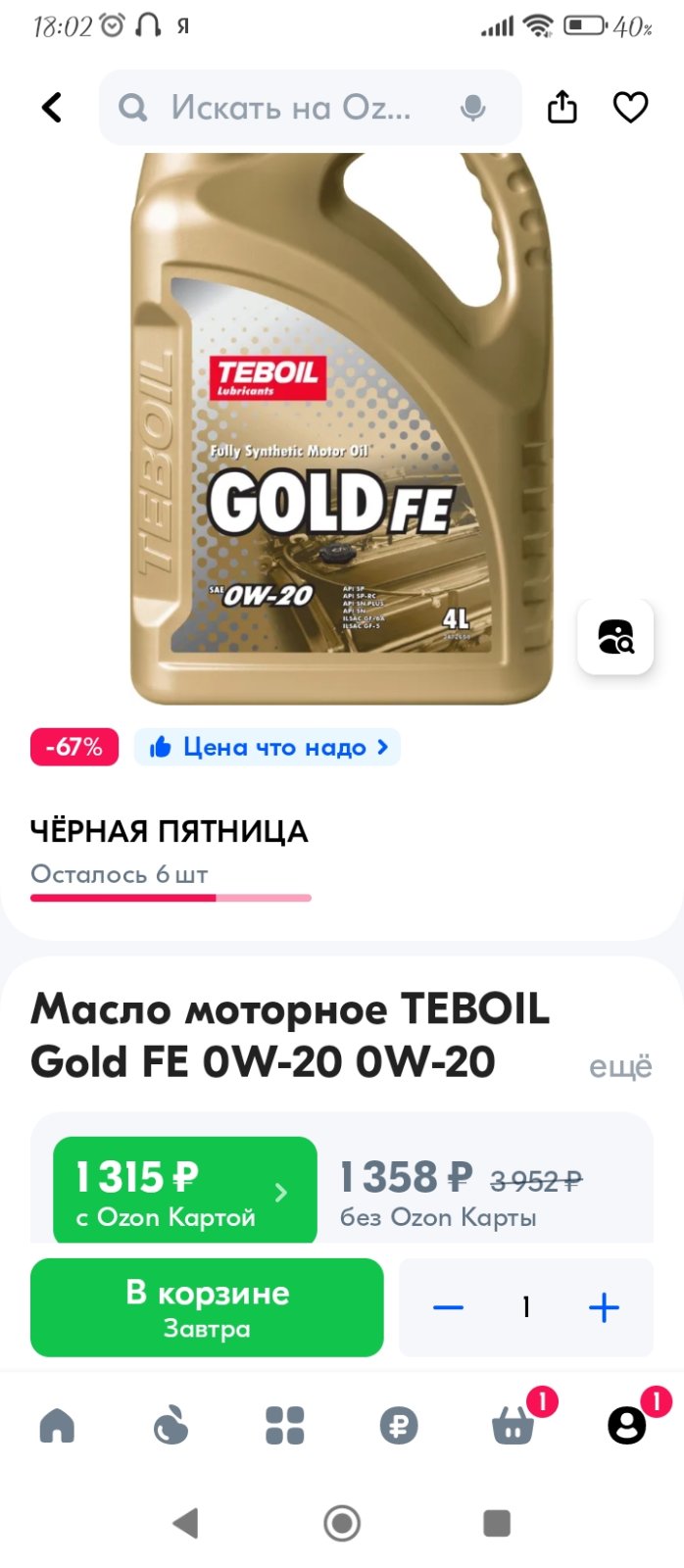
Task: Open the Fresh tab
Action: pos(171,1425)
